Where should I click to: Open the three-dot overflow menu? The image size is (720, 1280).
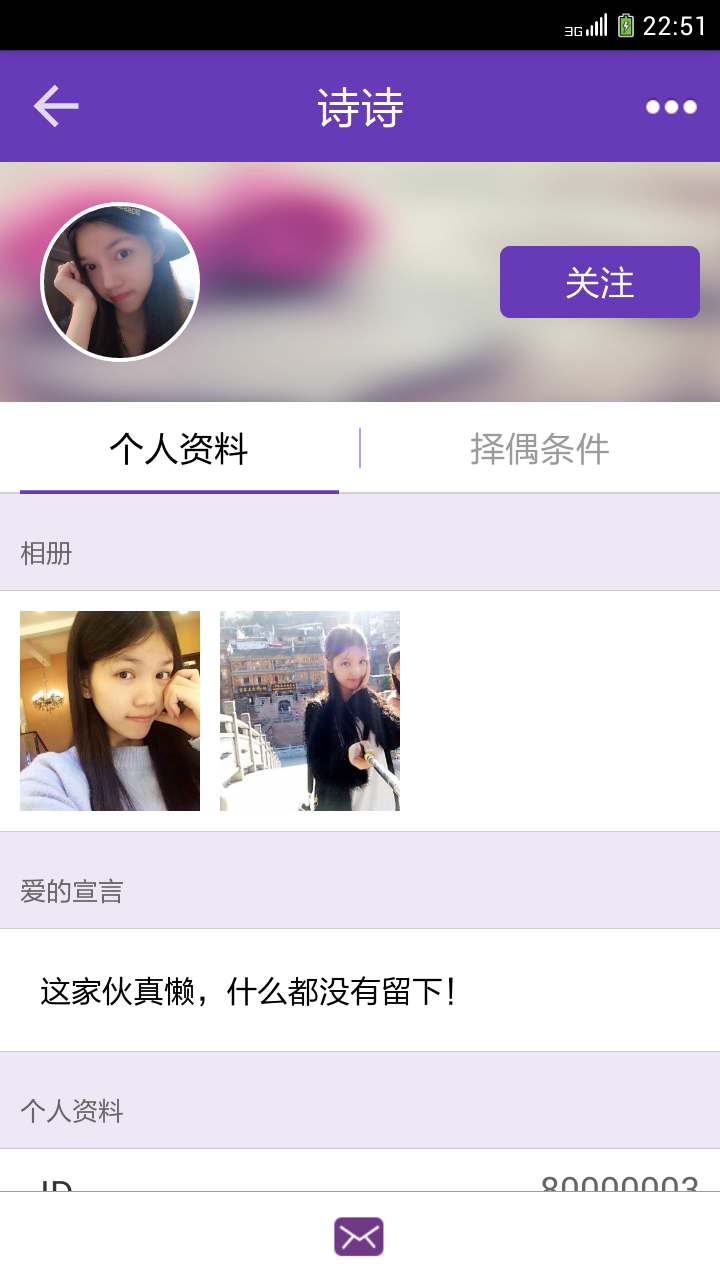670,107
